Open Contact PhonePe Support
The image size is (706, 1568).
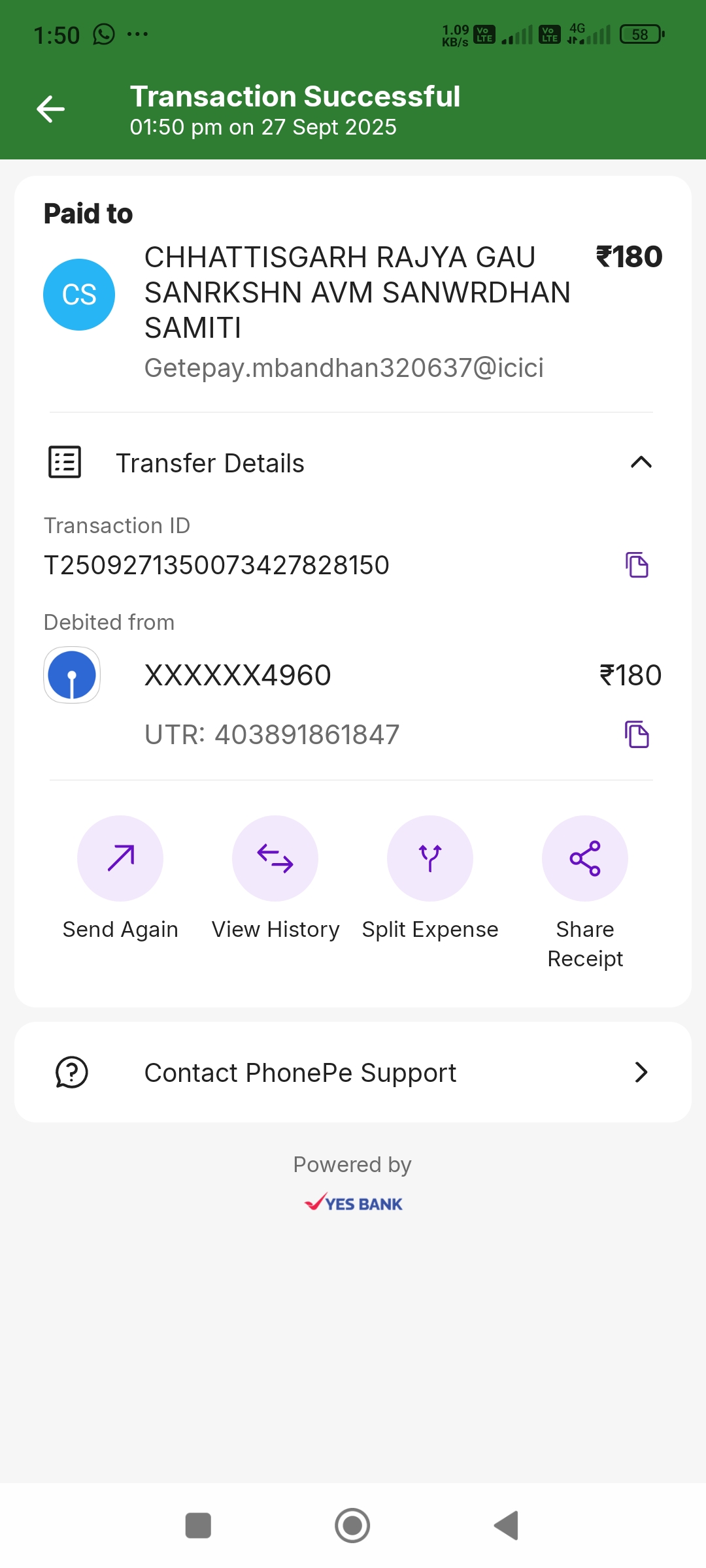click(x=353, y=1073)
